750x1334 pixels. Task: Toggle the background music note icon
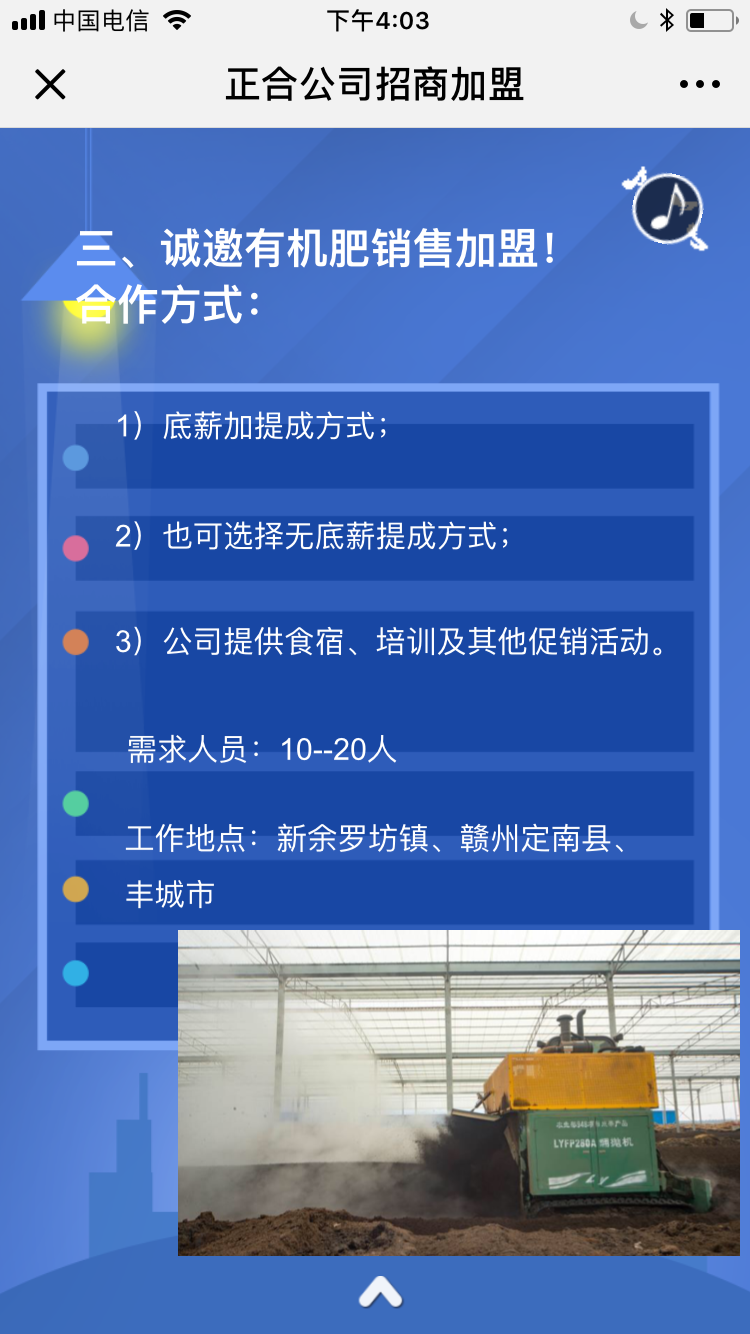[668, 210]
